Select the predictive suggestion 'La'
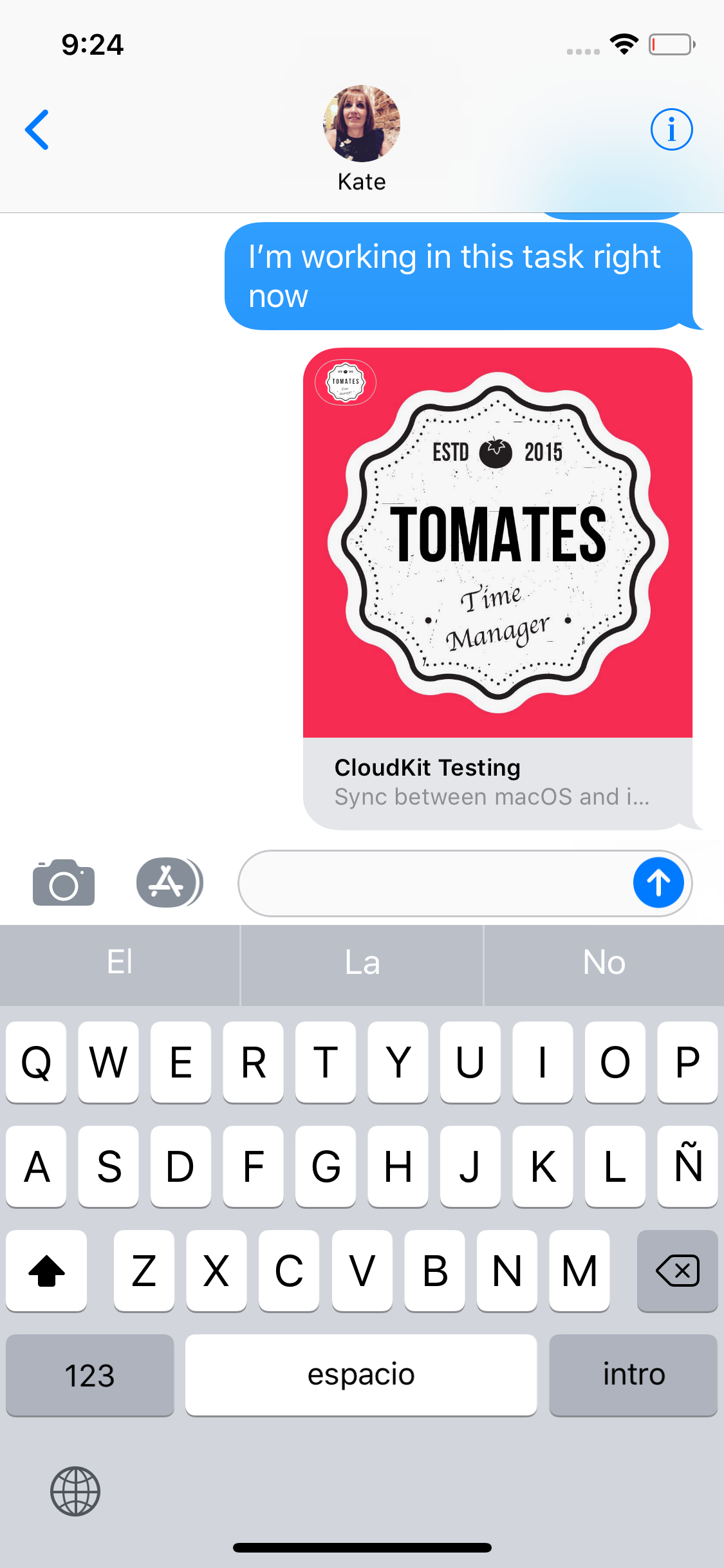724x1568 pixels. click(361, 964)
